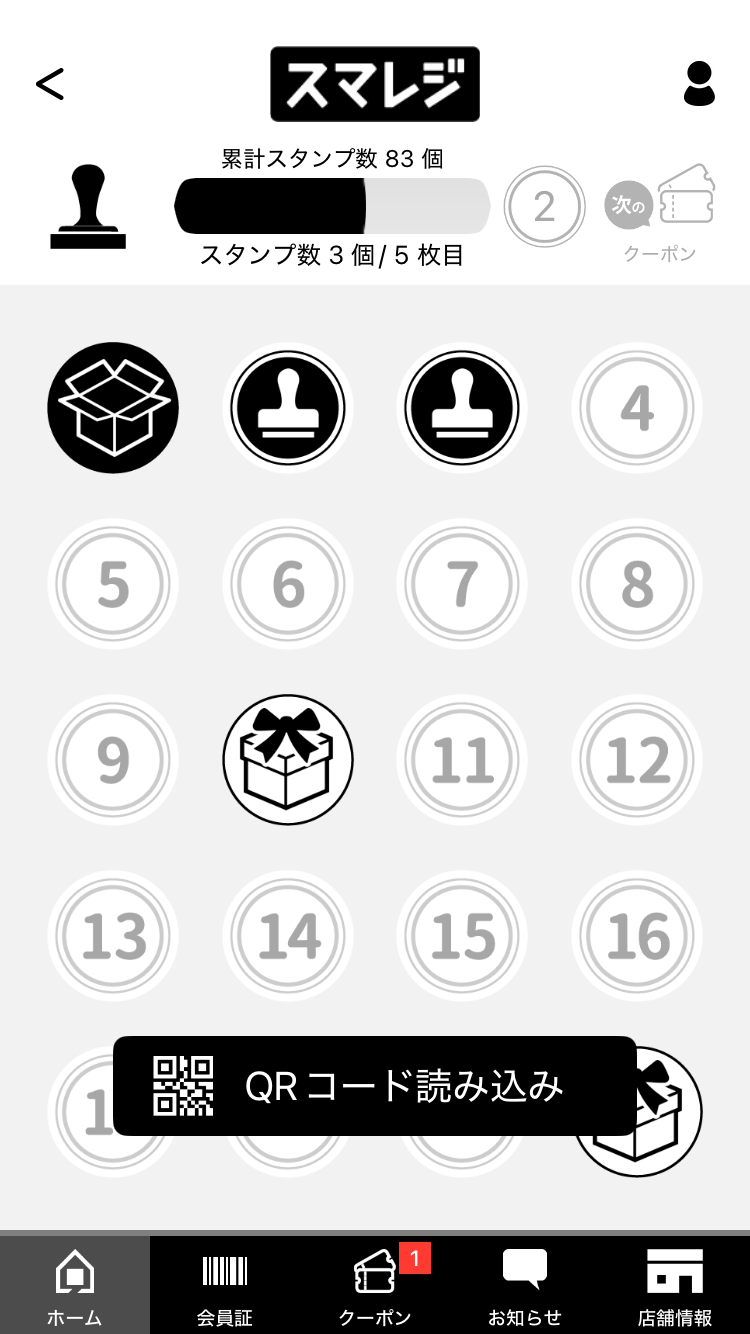Select the ホーム tab at bottom left
This screenshot has width=750, height=1334.
pos(74,1284)
